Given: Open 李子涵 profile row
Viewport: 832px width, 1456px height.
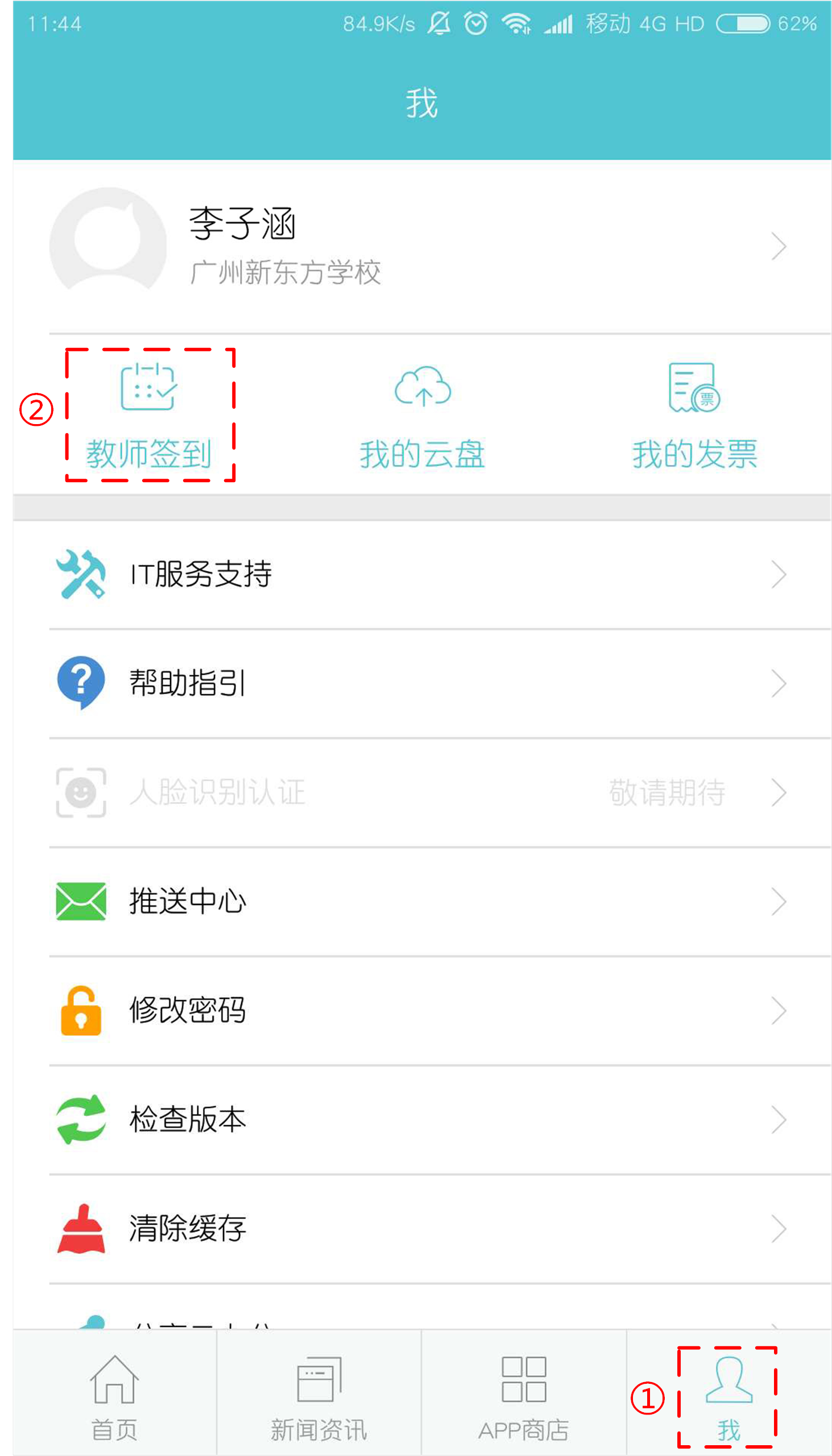Looking at the screenshot, I should (422, 246).
